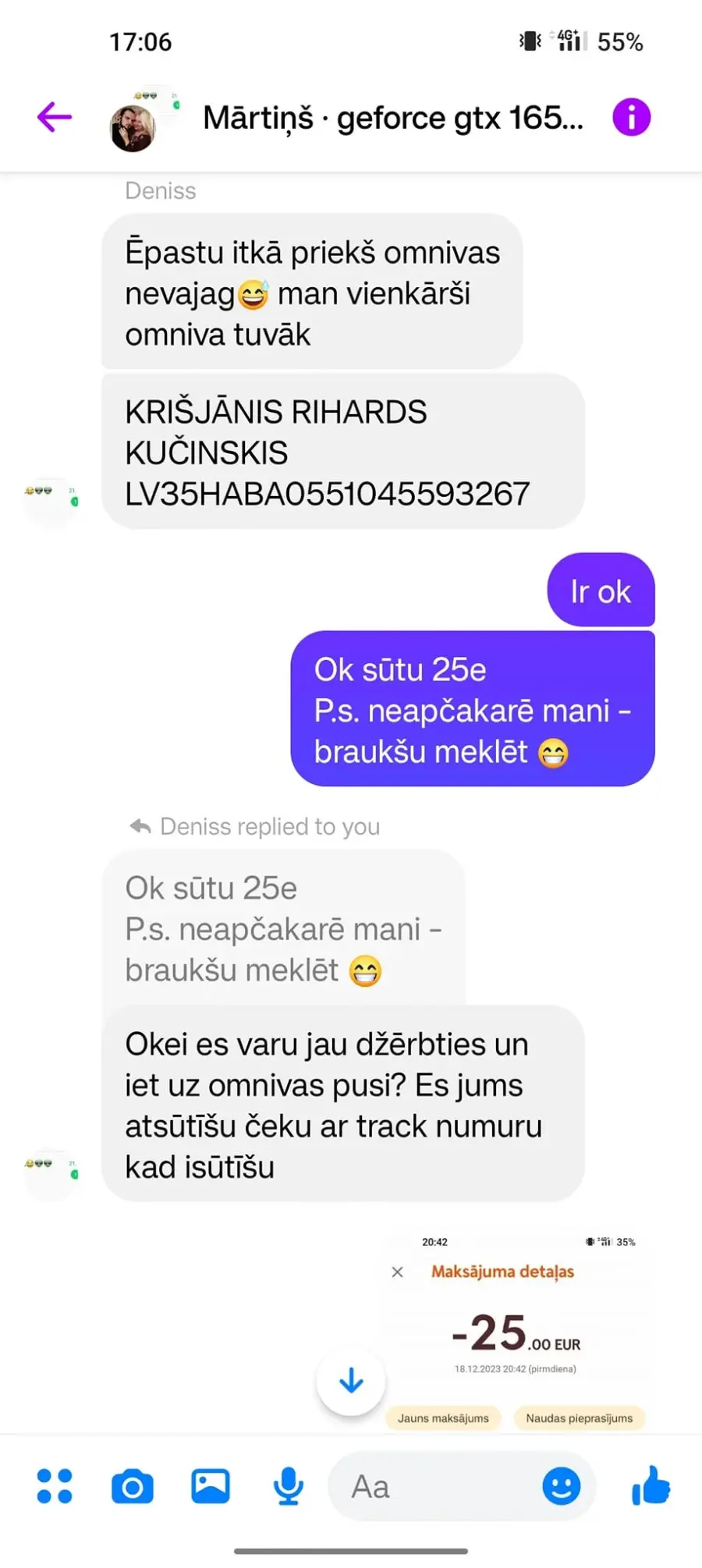
Task: Jump to latest messages with down arrow
Action: (x=351, y=1381)
